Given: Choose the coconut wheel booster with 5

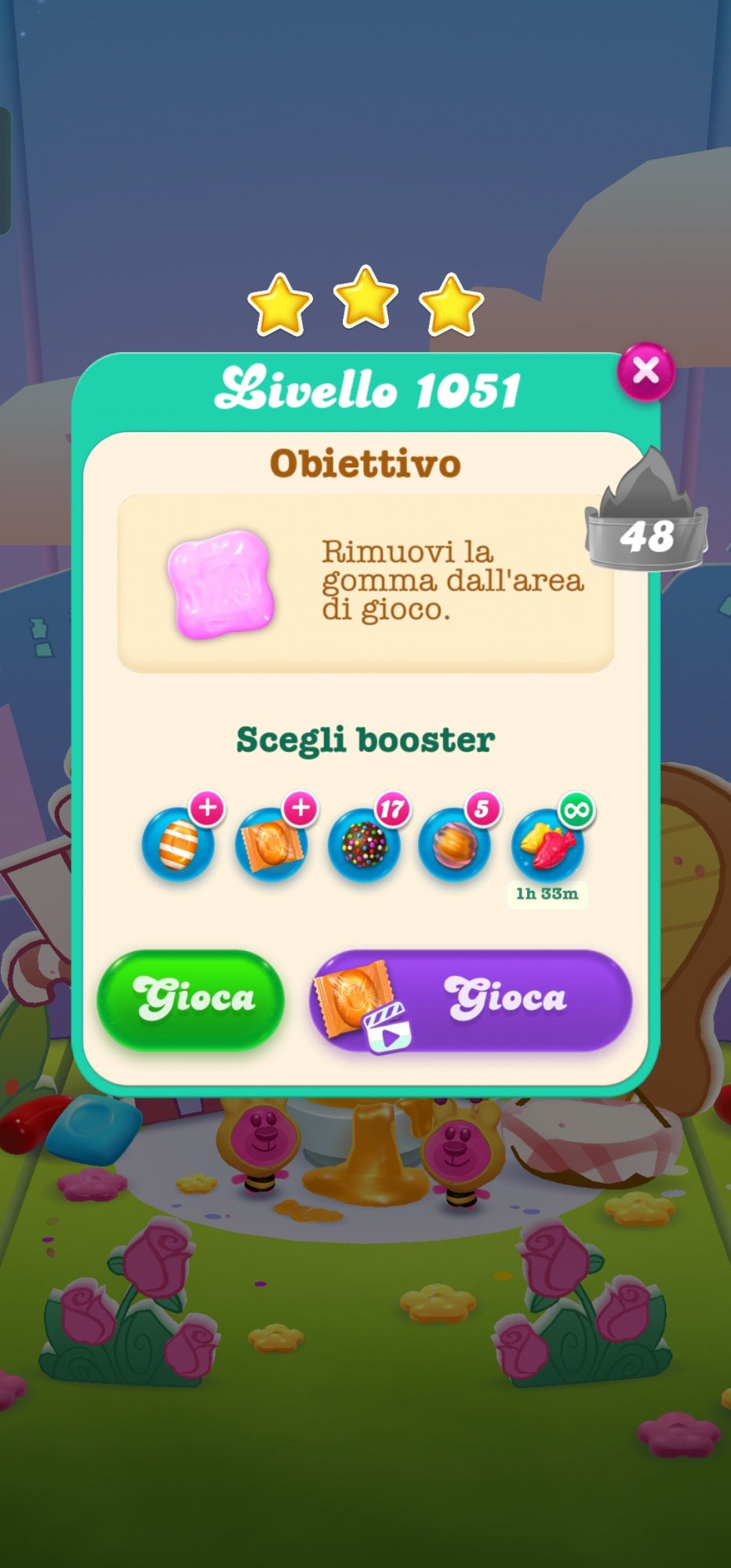Looking at the screenshot, I should (455, 845).
